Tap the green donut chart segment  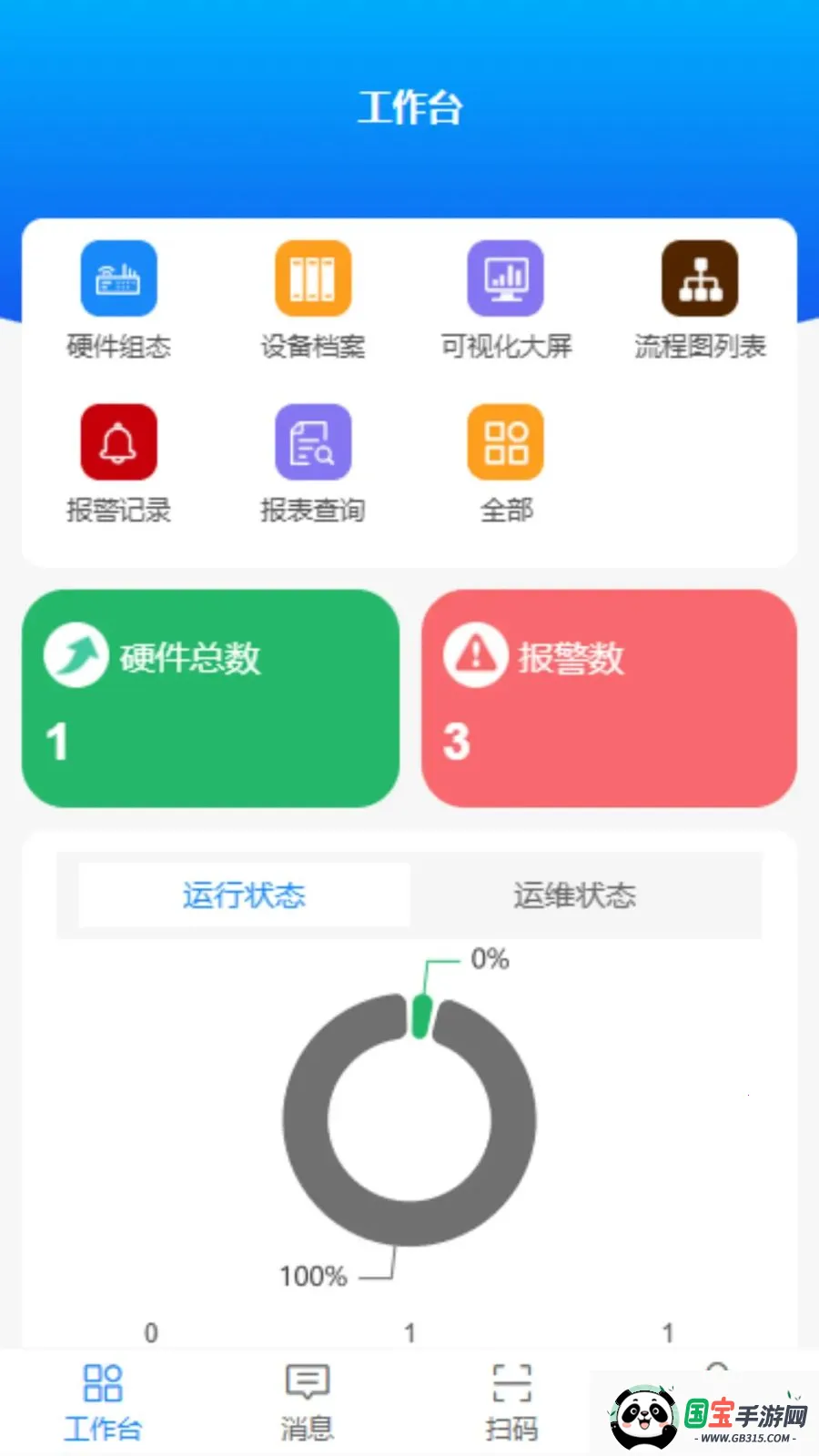point(419,1017)
